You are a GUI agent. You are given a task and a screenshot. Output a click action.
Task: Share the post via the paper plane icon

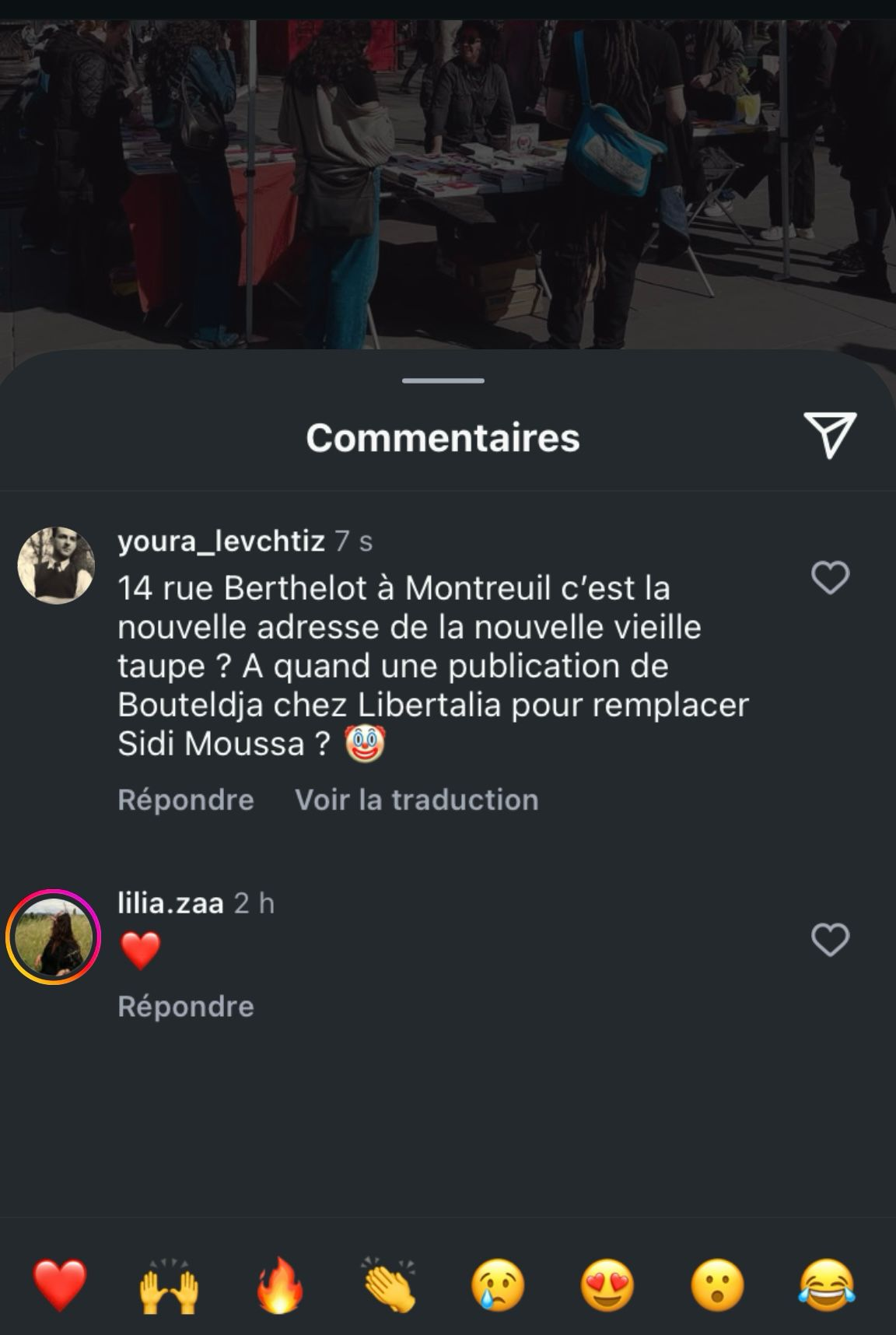[829, 435]
